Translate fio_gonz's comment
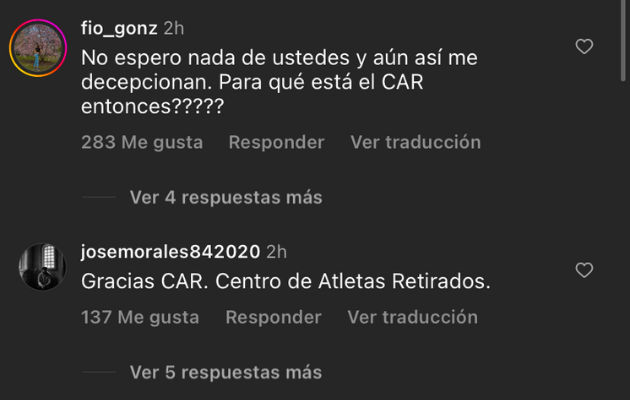Image resolution: width=630 pixels, height=400 pixels. (x=415, y=142)
